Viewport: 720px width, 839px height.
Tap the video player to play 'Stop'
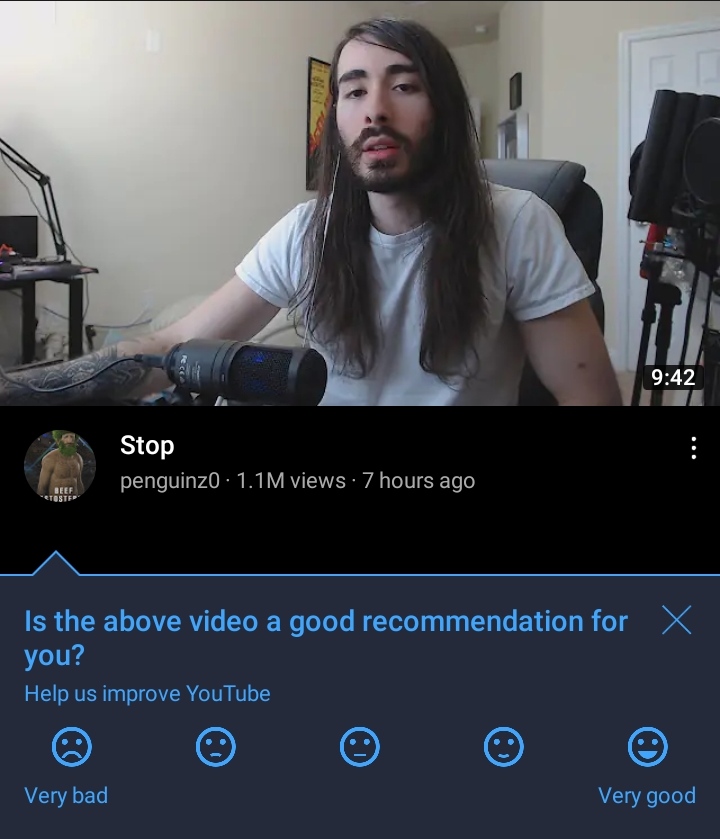(360, 200)
